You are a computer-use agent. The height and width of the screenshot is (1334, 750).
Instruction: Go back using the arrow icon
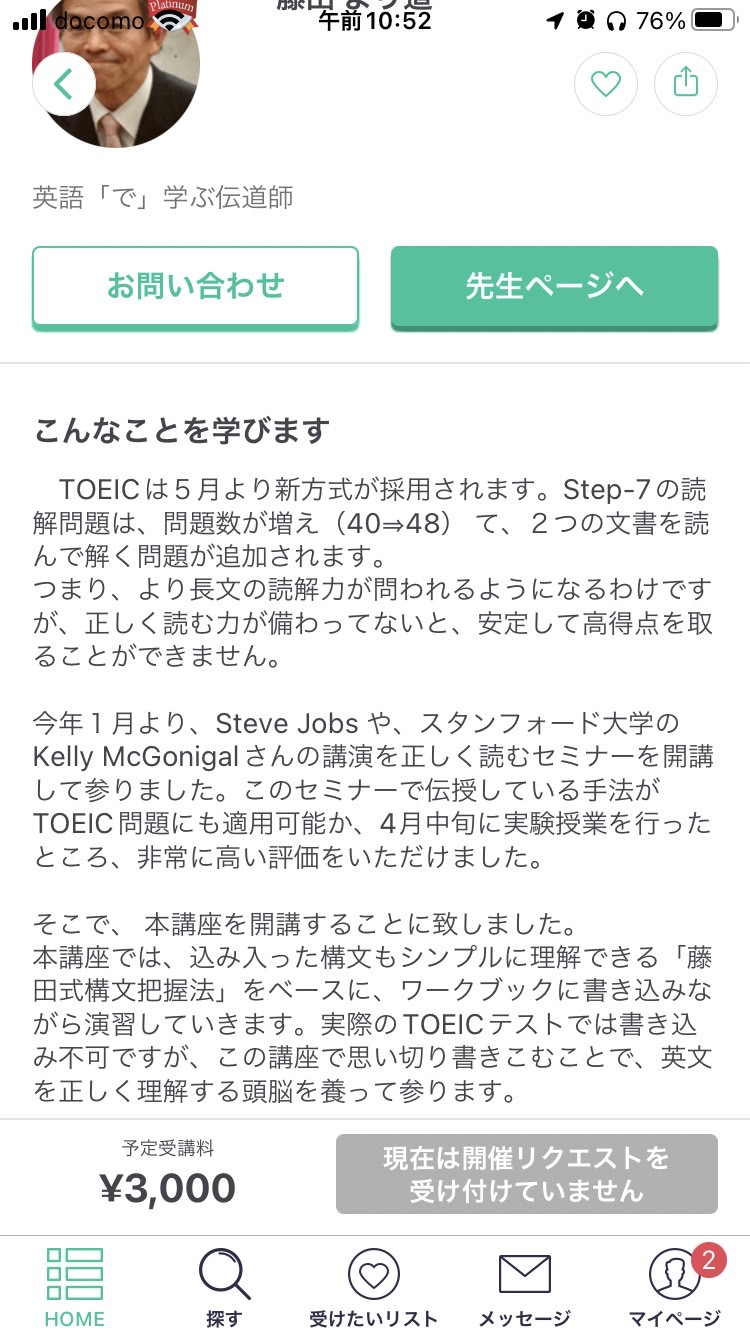coord(64,84)
